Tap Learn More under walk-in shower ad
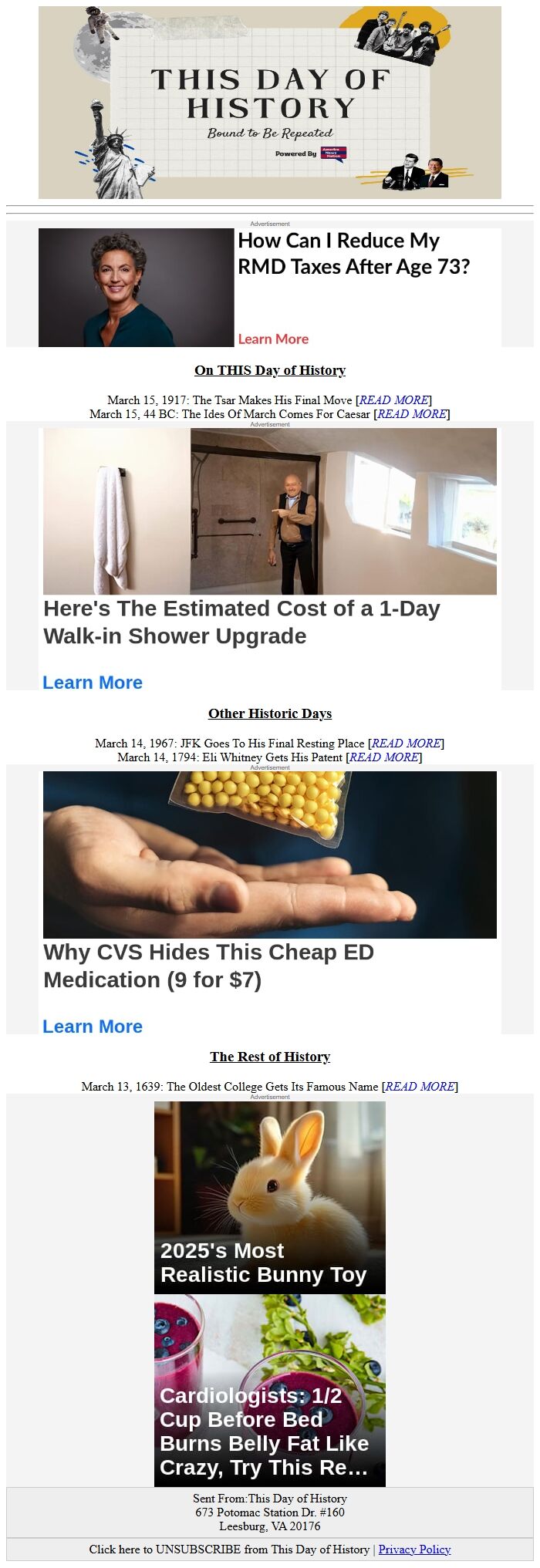The height and width of the screenshot is (1568, 540). point(93,683)
